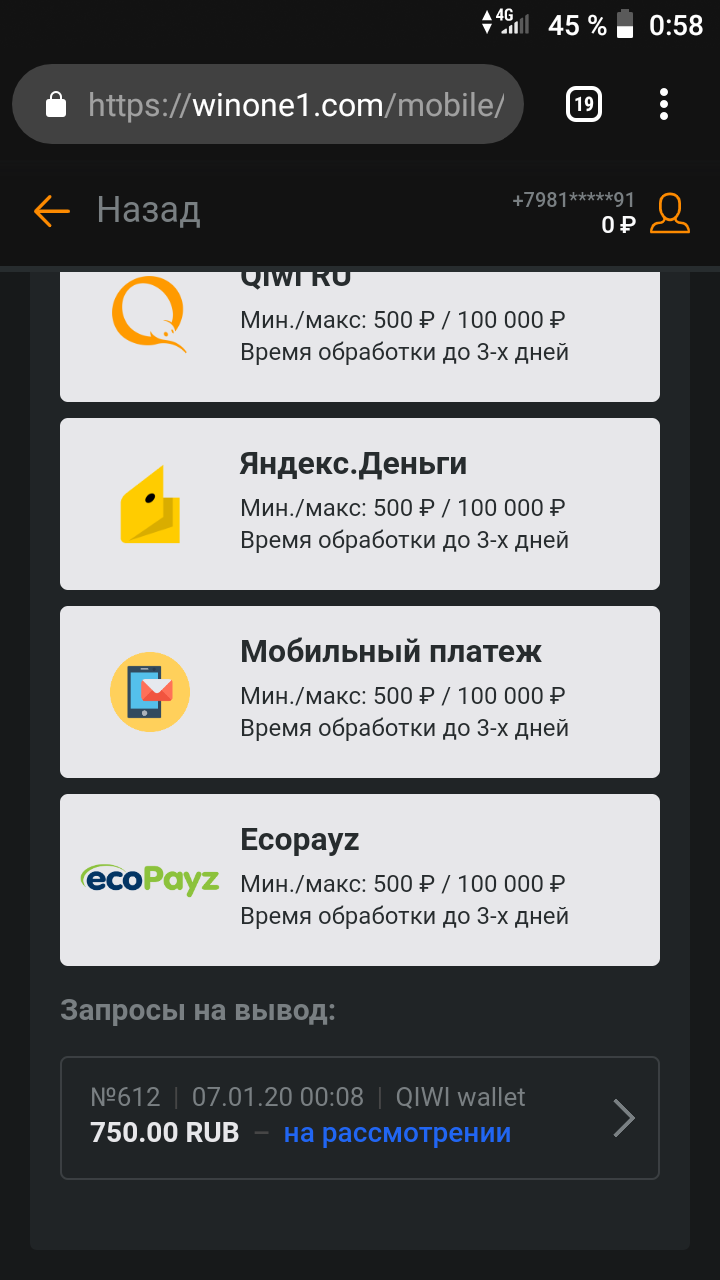Go back using the Назад arrow
Viewport: 720px width, 1280px height.
pos(51,211)
